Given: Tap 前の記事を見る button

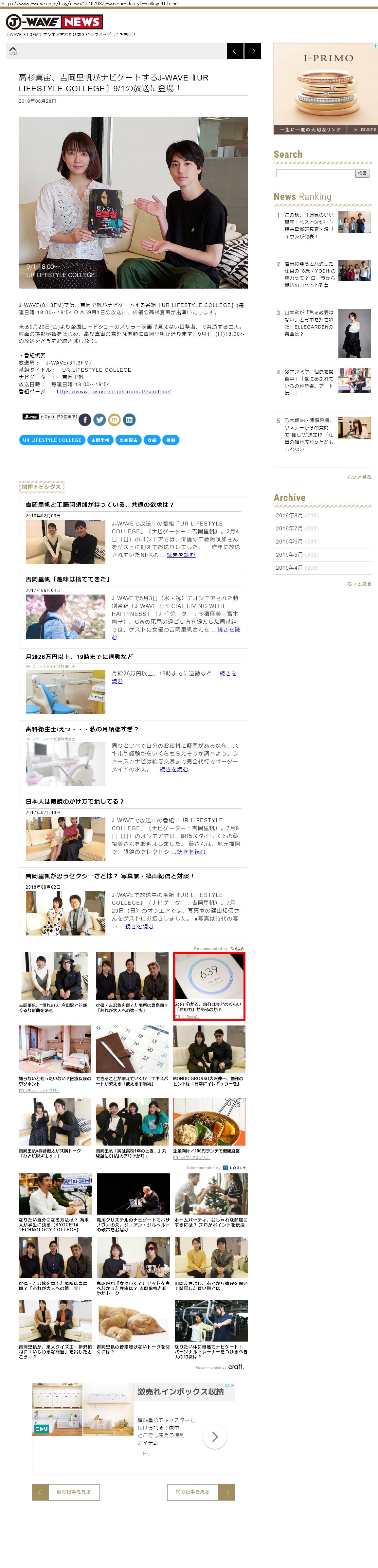Looking at the screenshot, I should tap(66, 1492).
